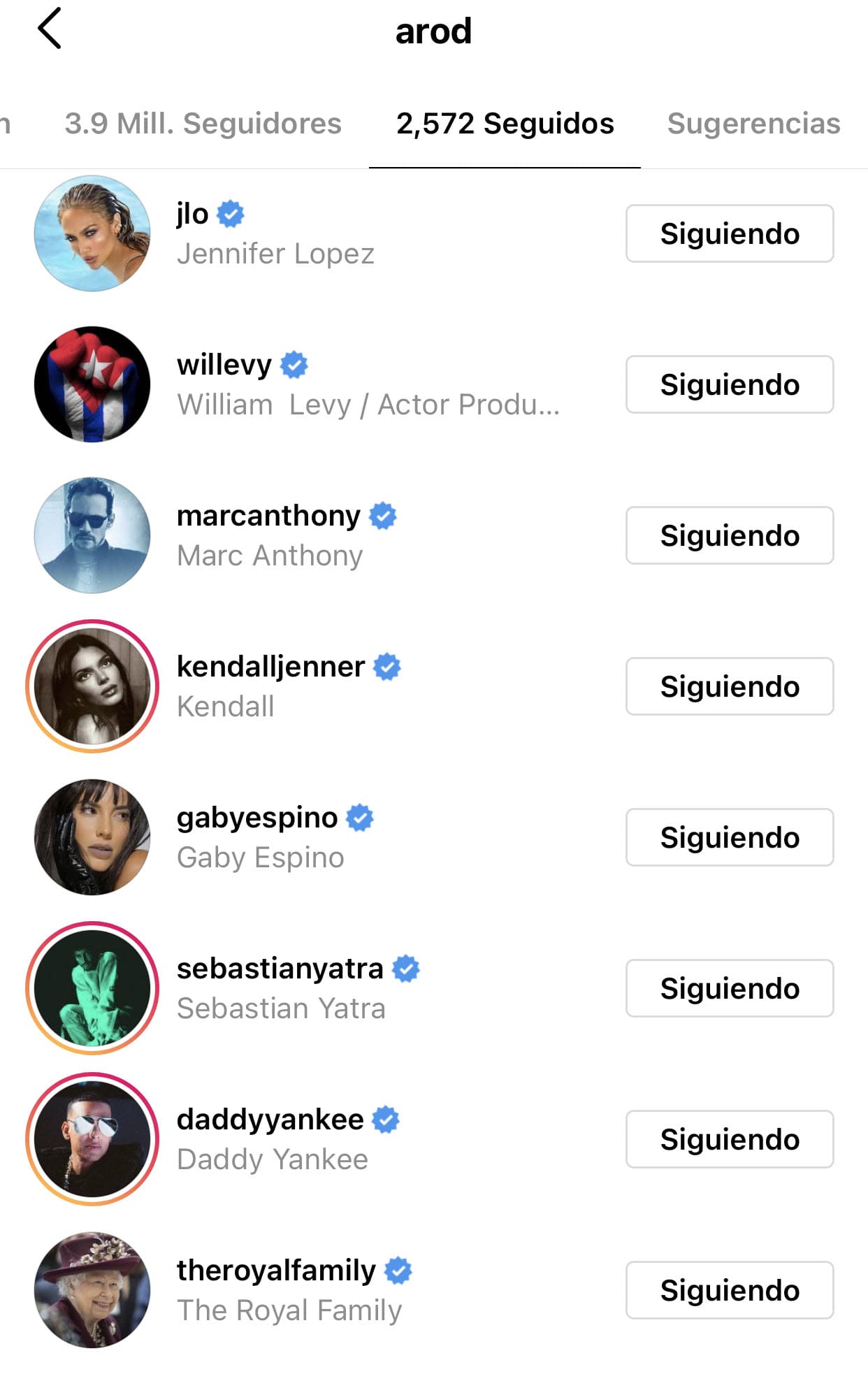The height and width of the screenshot is (1381, 868).
Task: Tap Siguiendo for gabyespino
Action: click(x=729, y=837)
